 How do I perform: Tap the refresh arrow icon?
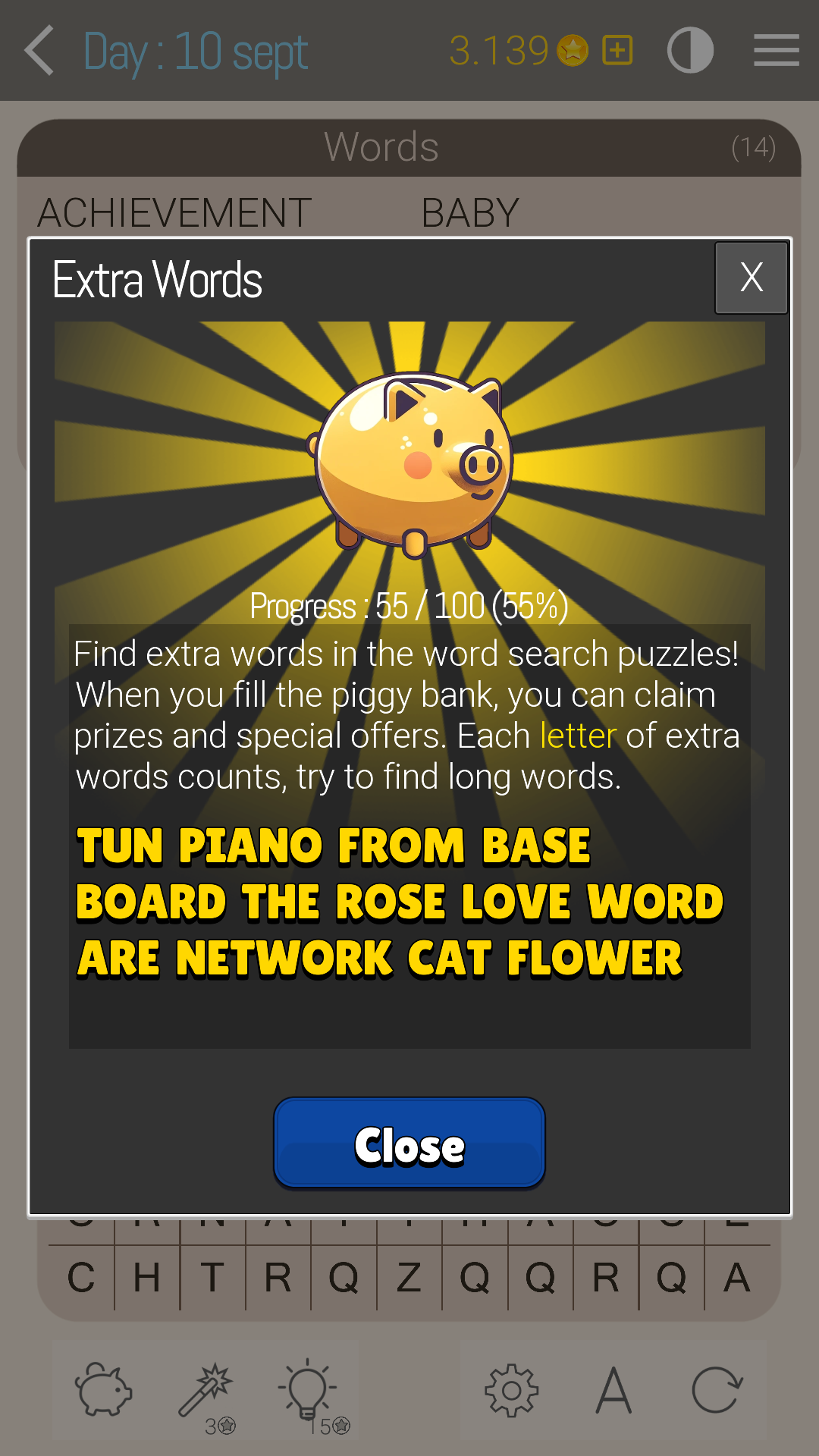click(x=717, y=1390)
